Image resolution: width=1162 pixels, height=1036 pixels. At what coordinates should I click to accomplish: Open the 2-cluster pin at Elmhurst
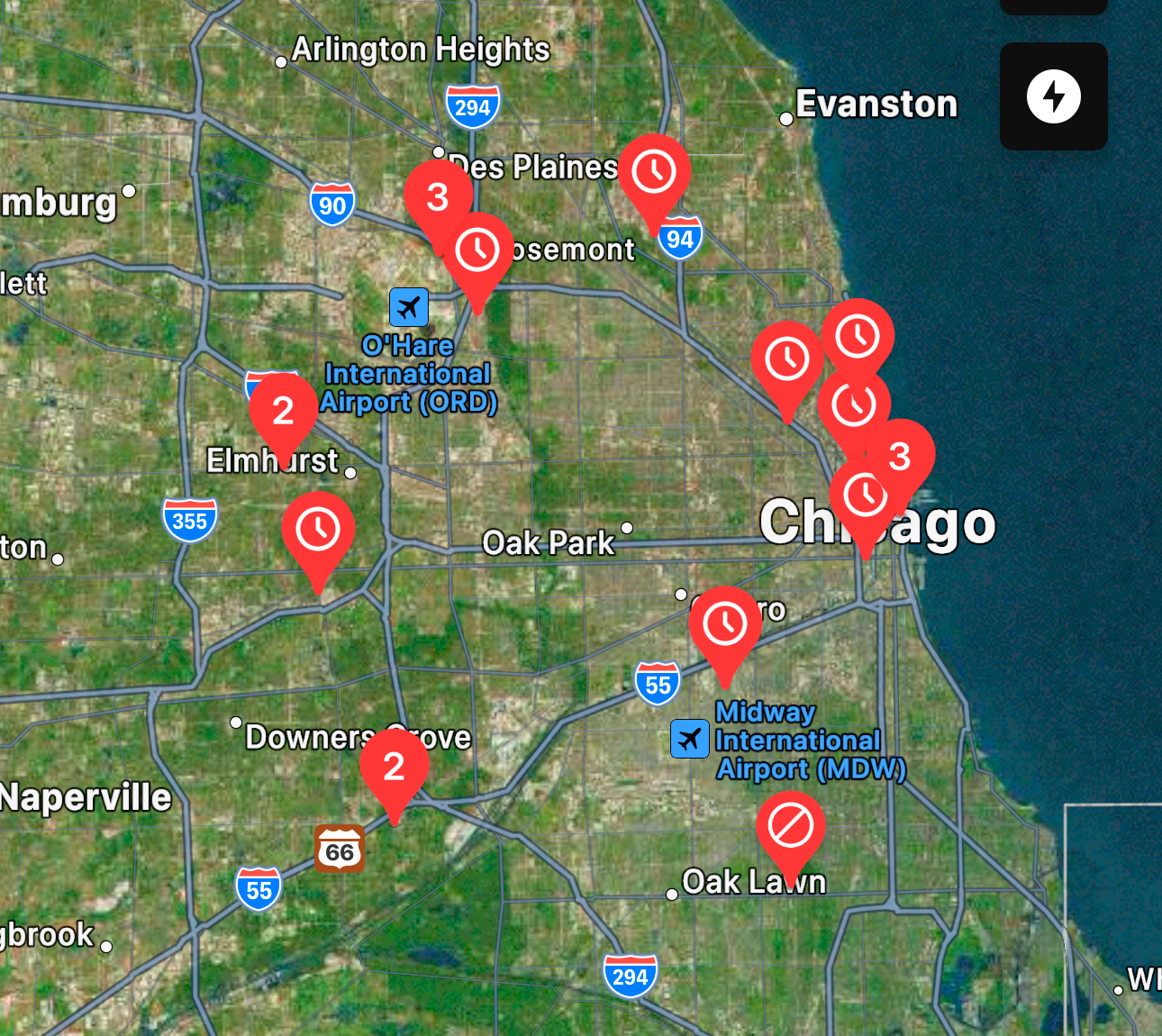pyautogui.click(x=283, y=411)
